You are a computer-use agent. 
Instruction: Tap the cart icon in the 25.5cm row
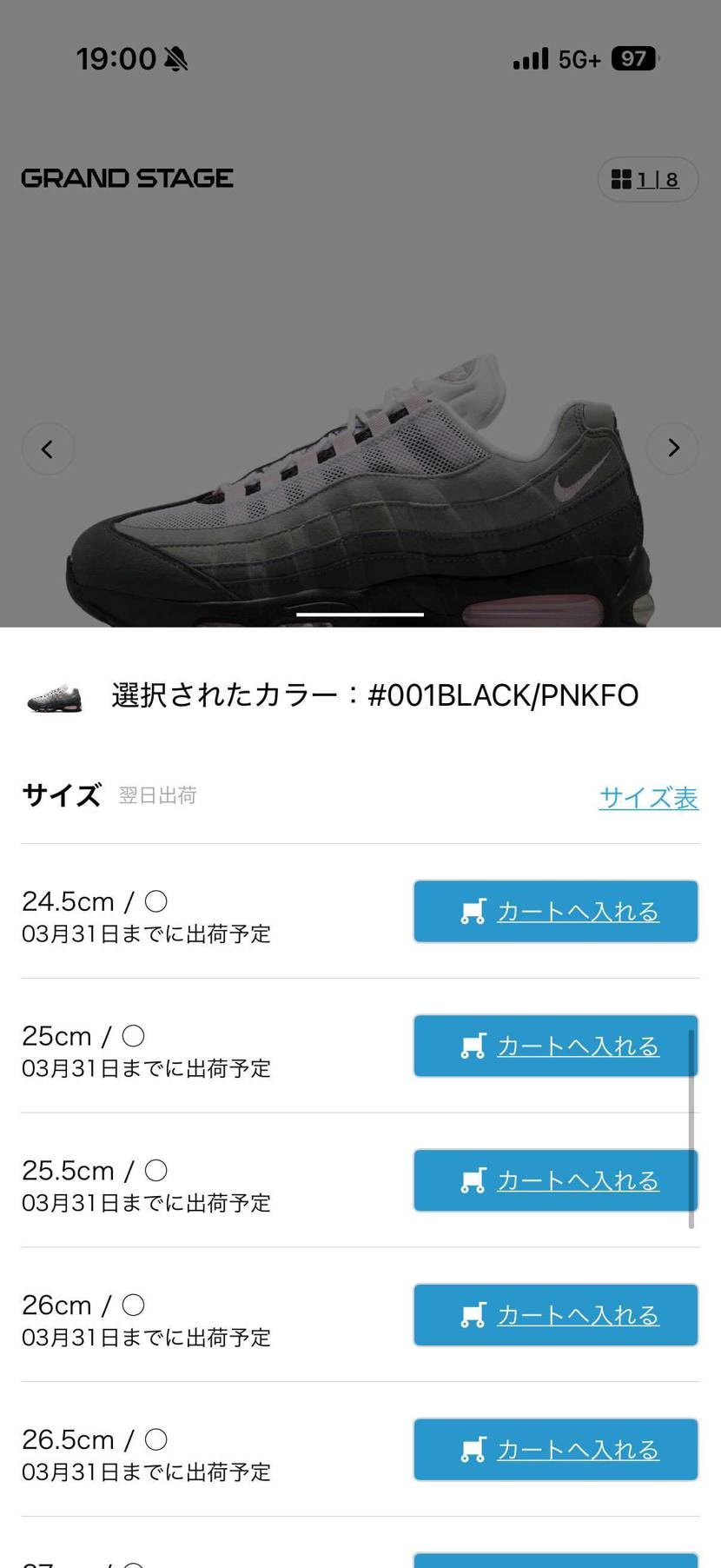(x=473, y=1179)
